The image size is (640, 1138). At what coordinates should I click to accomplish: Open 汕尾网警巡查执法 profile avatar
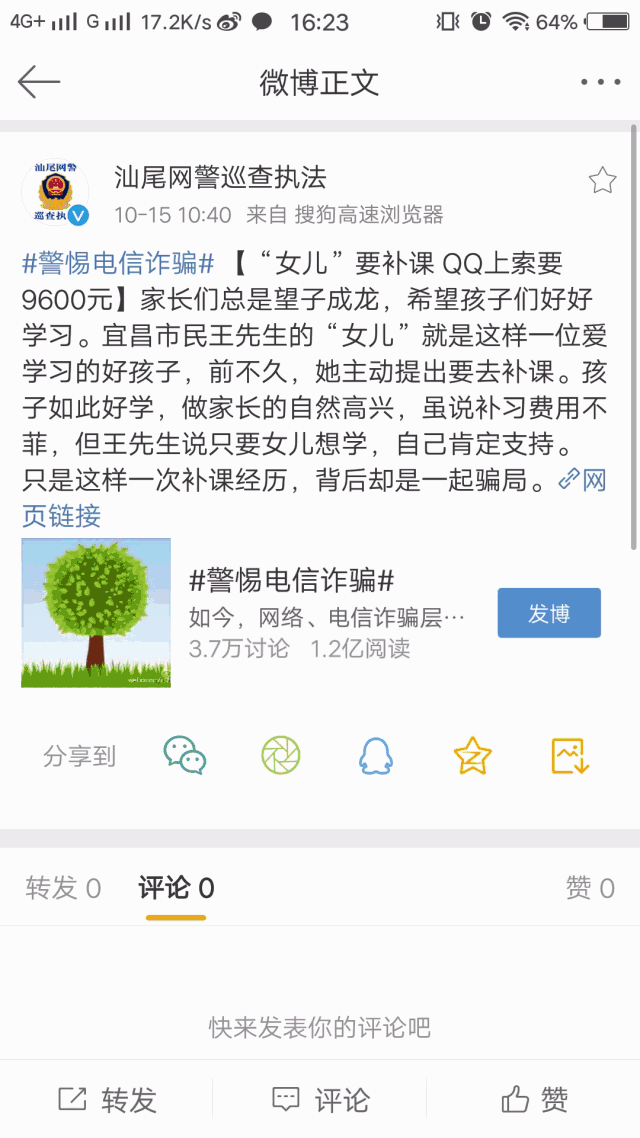tap(55, 192)
